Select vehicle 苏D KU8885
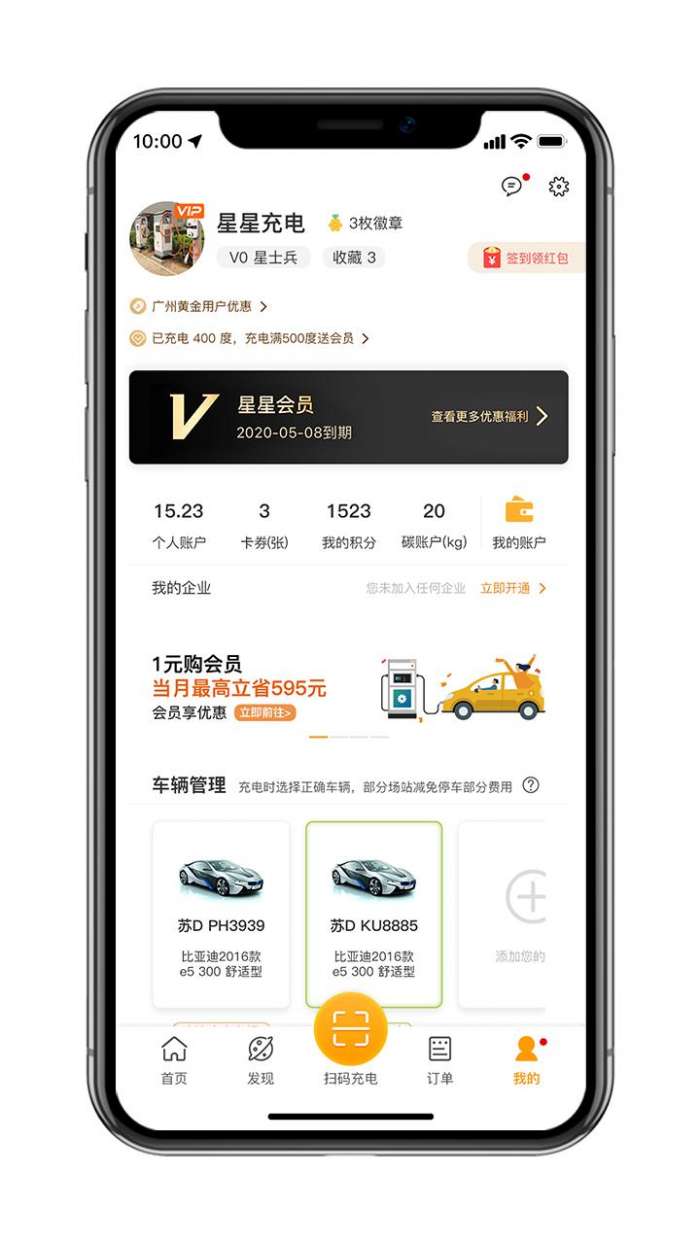The image size is (700, 1244). pos(374,914)
